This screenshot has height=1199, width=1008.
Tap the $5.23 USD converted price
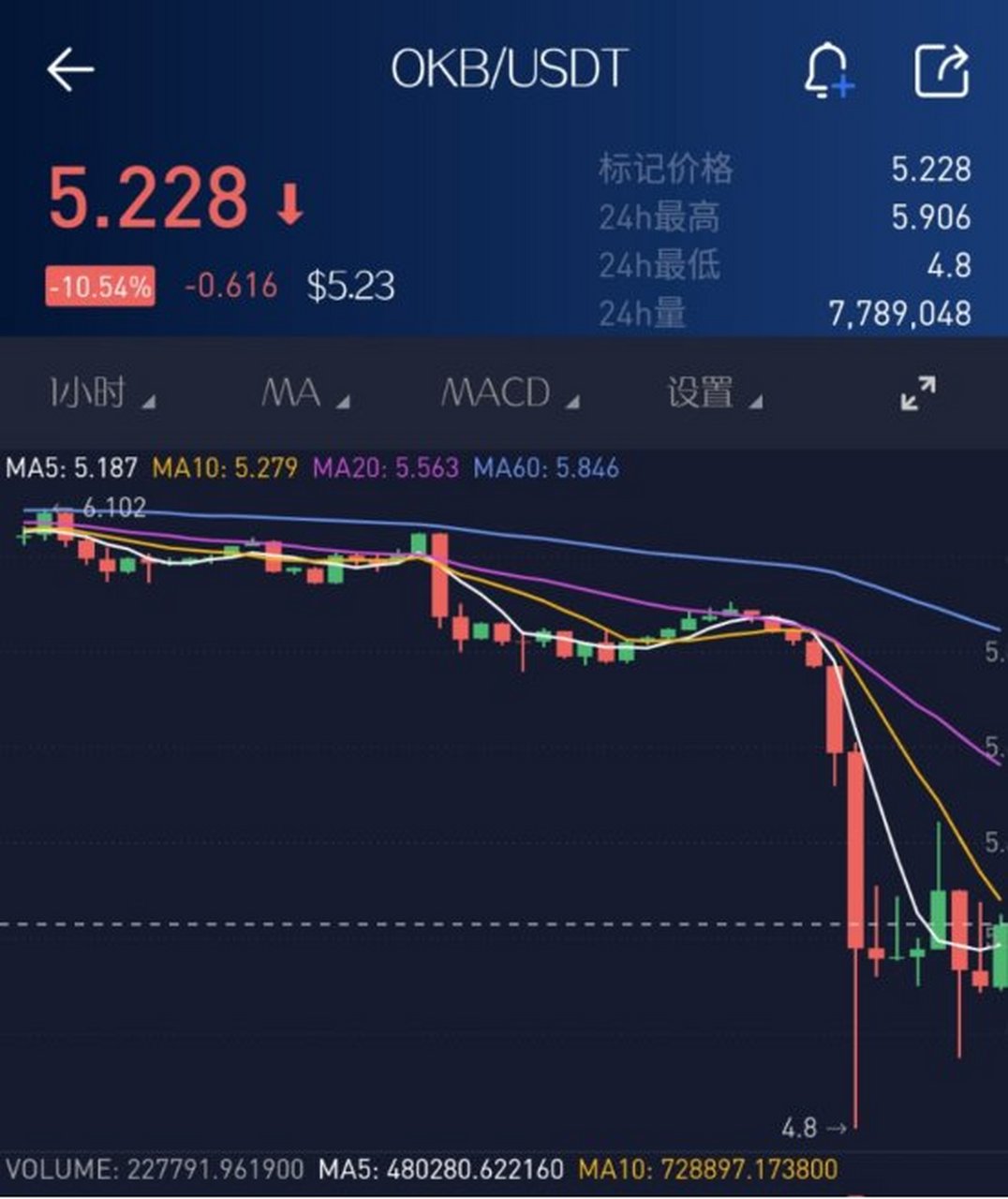[x=350, y=285]
